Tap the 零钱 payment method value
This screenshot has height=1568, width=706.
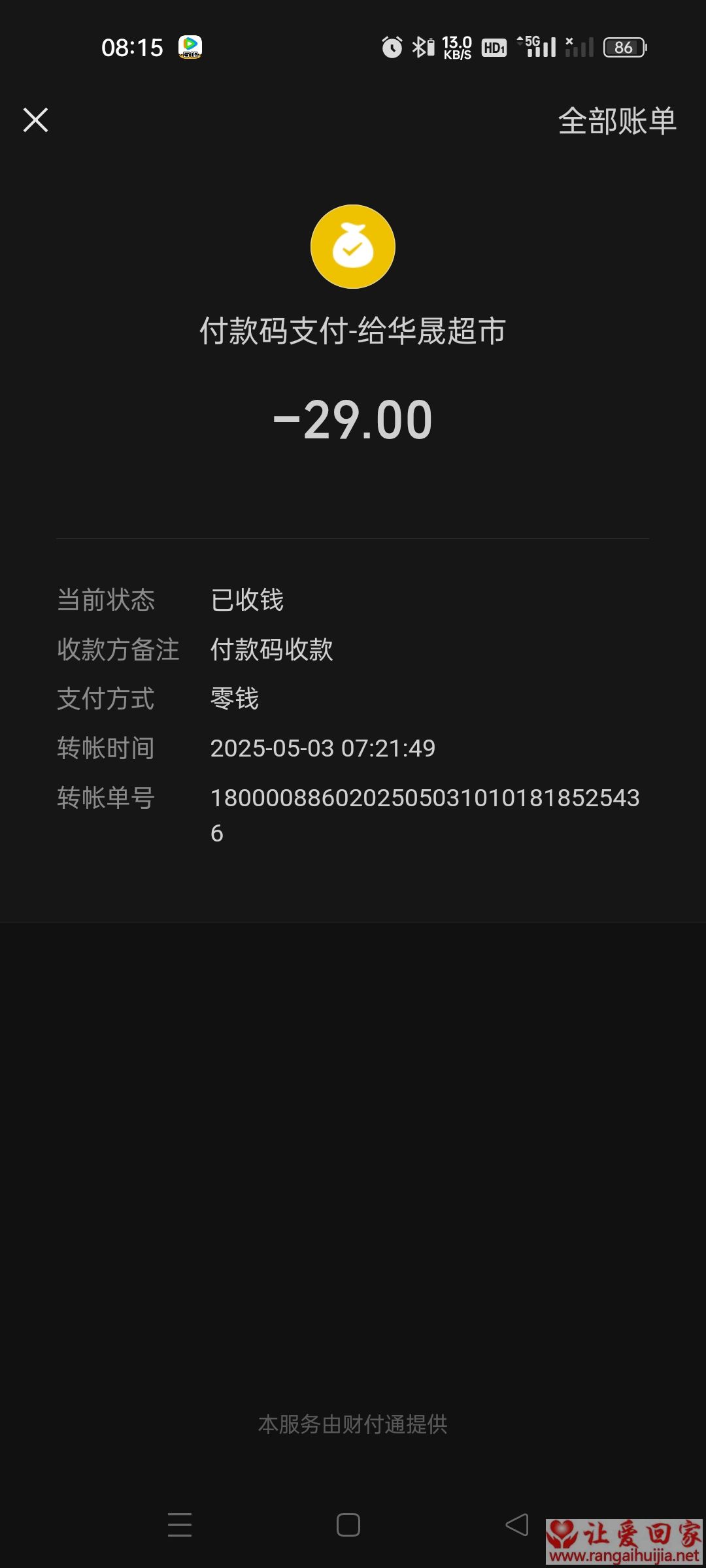tap(233, 699)
